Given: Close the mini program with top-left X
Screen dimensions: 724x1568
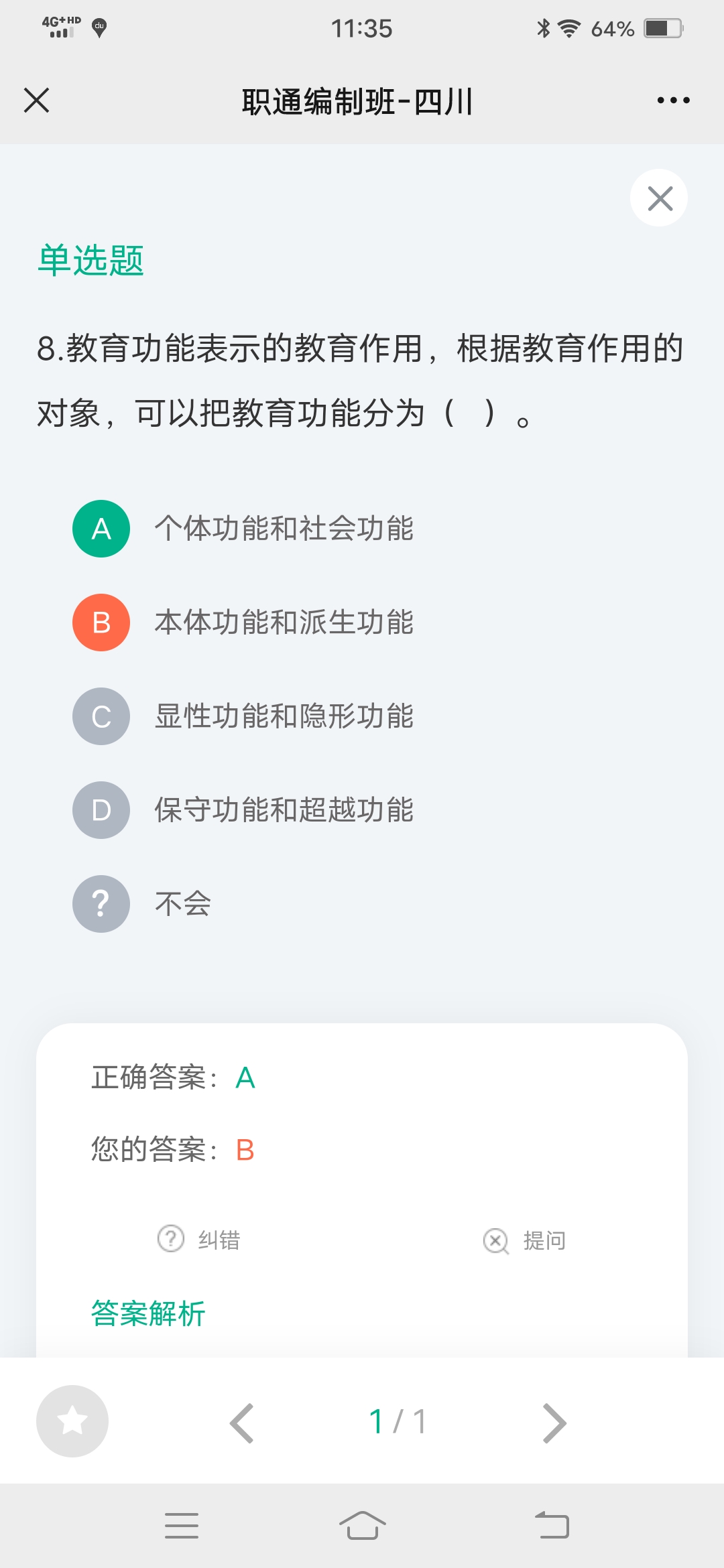Looking at the screenshot, I should click(x=36, y=101).
